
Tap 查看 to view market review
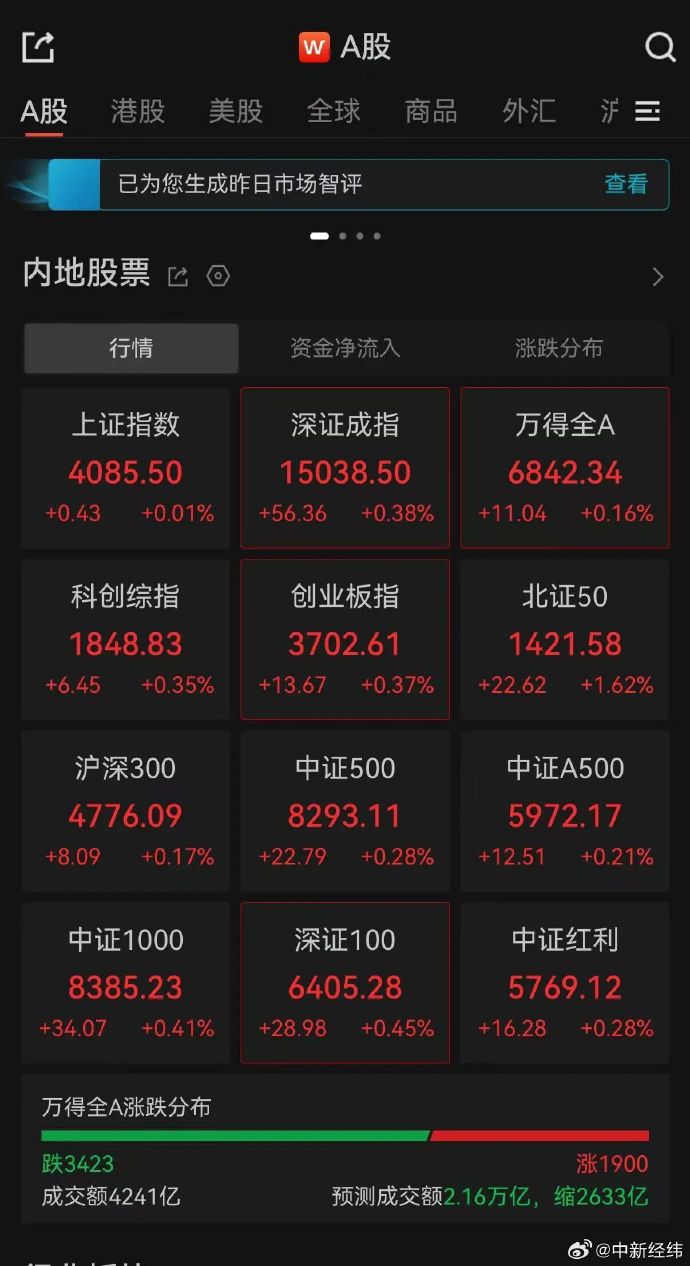tap(626, 184)
